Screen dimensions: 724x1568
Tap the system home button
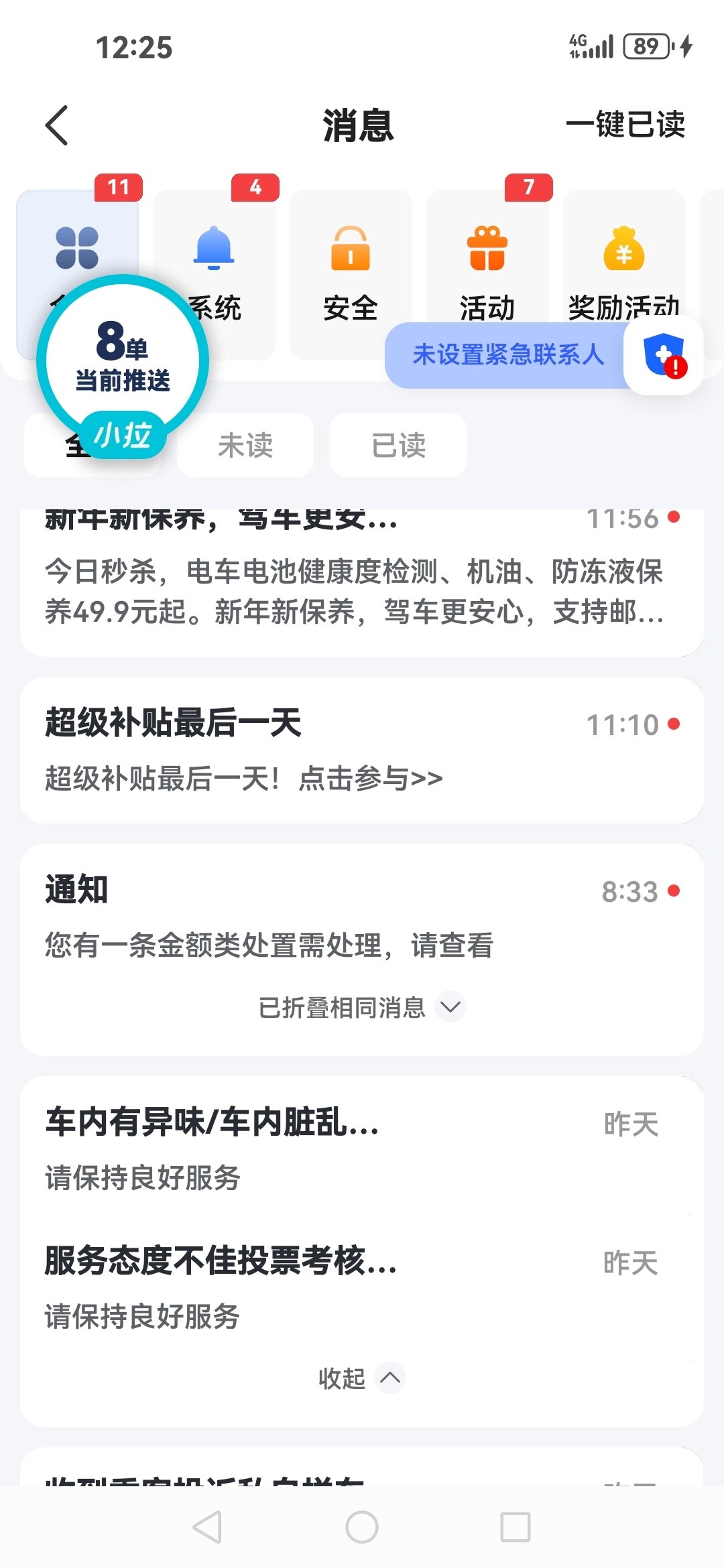362,1528
